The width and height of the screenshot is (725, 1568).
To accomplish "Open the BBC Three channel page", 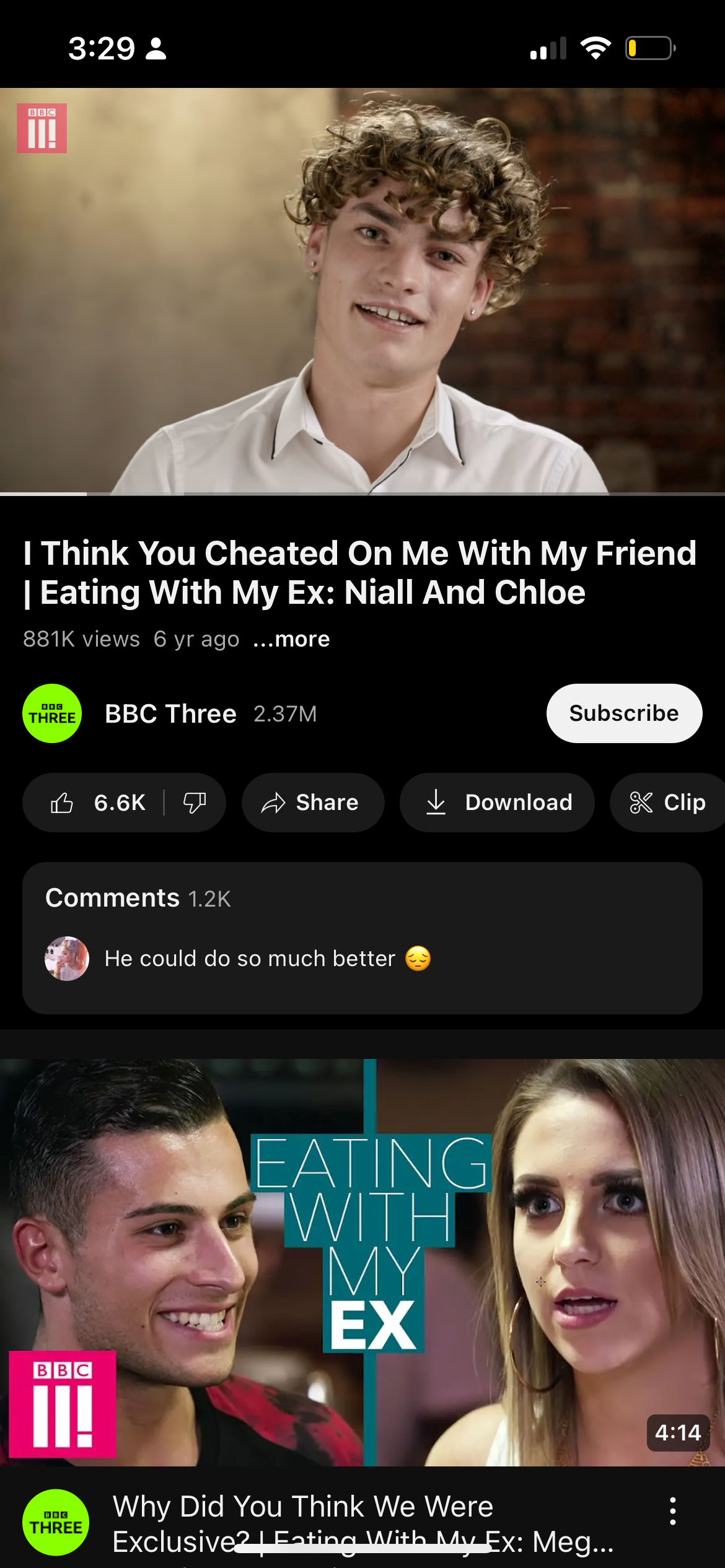I will 170,713.
